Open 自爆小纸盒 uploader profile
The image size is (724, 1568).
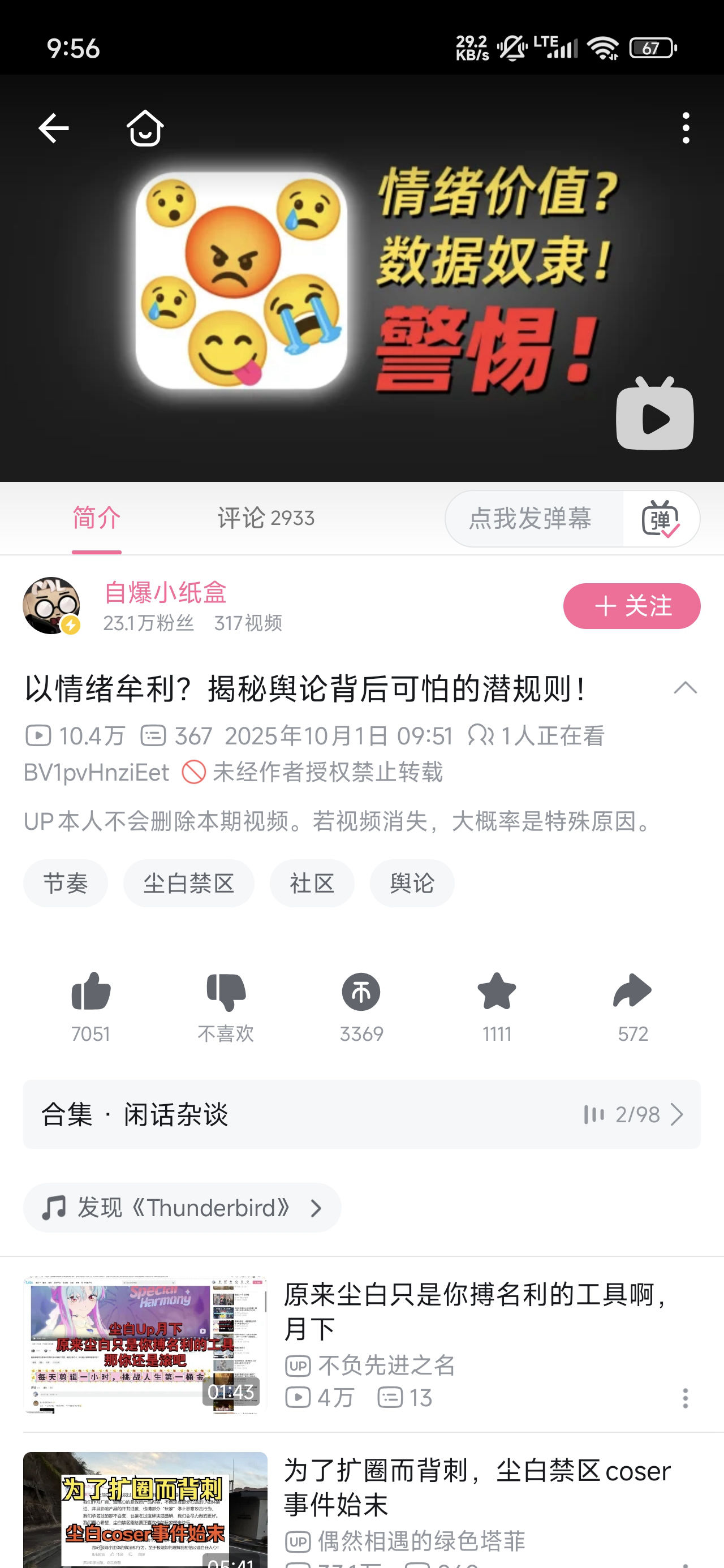(x=165, y=593)
